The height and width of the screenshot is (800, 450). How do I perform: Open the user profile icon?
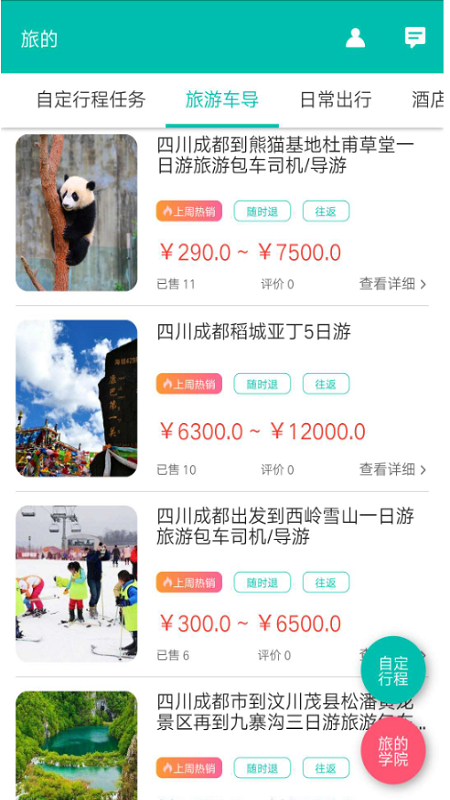click(x=355, y=38)
